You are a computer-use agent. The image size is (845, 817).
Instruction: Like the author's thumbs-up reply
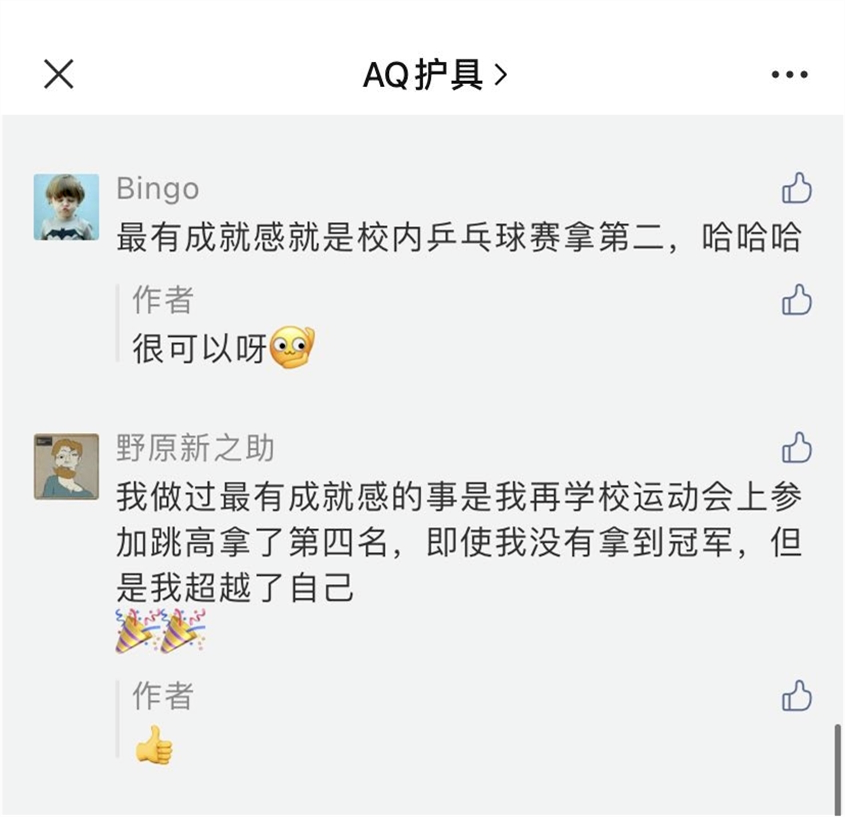click(797, 695)
